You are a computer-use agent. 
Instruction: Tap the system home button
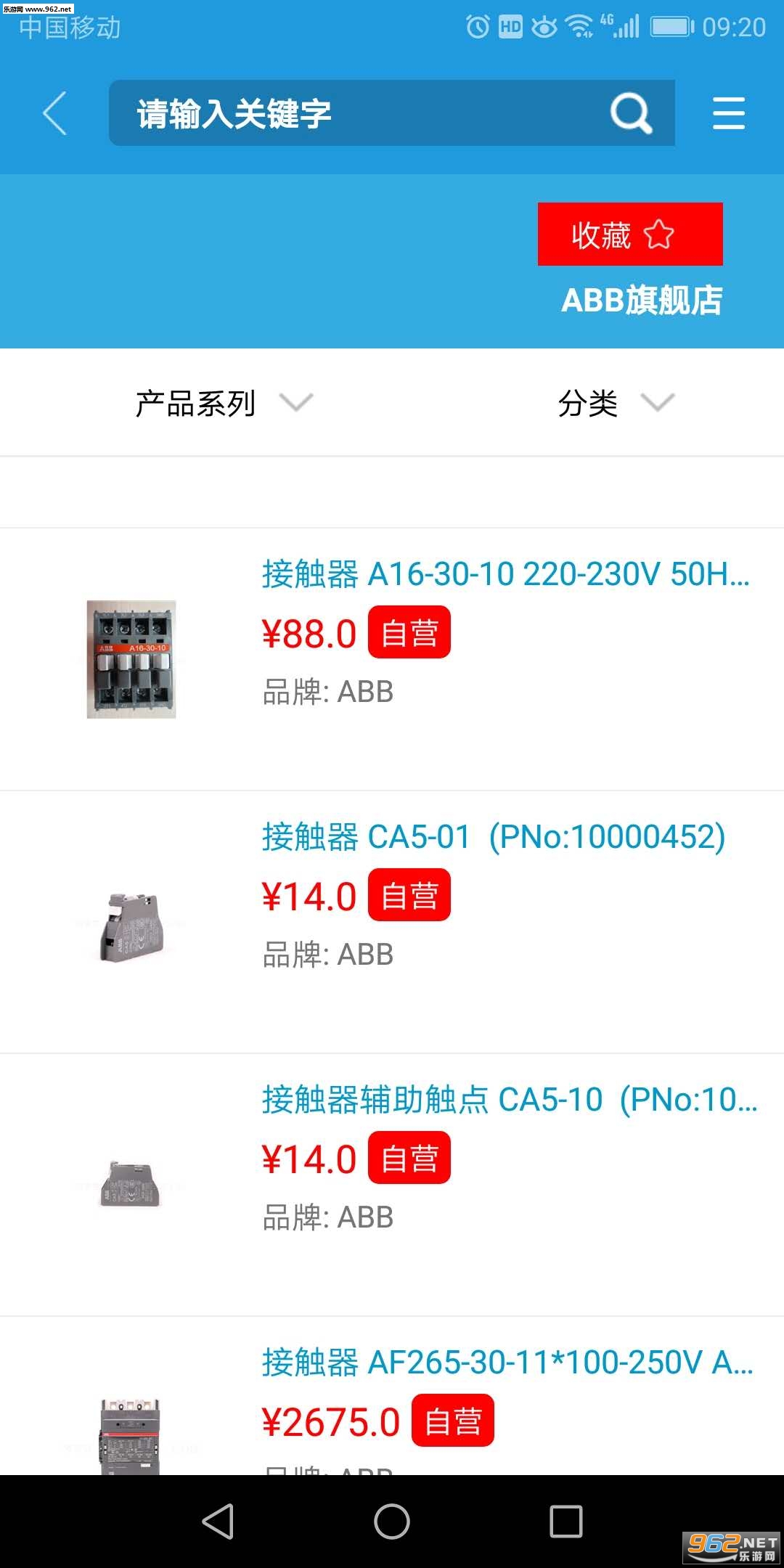[392, 1521]
